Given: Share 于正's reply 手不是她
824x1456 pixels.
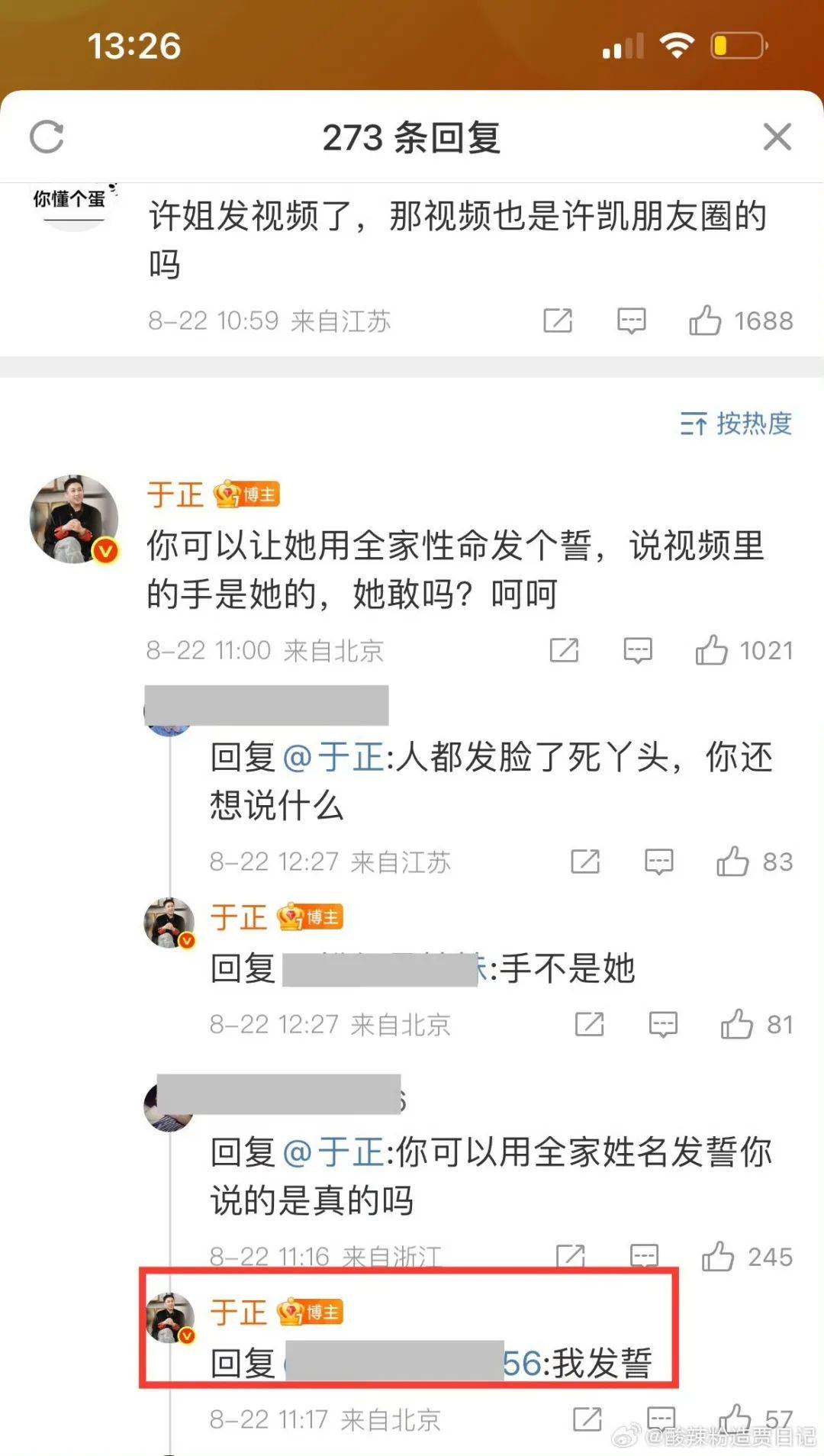Looking at the screenshot, I should (x=590, y=1024).
